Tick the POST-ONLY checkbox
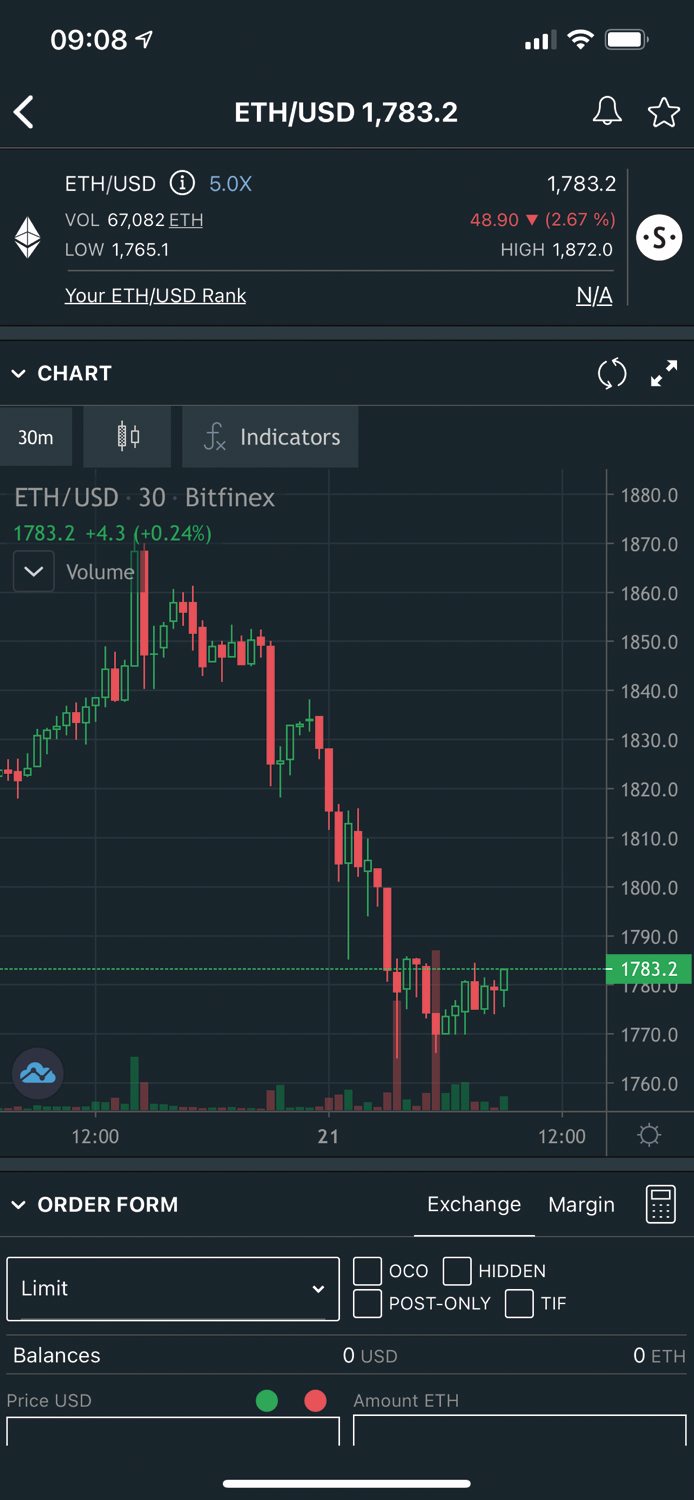Viewport: 694px width, 1500px height. (367, 1303)
